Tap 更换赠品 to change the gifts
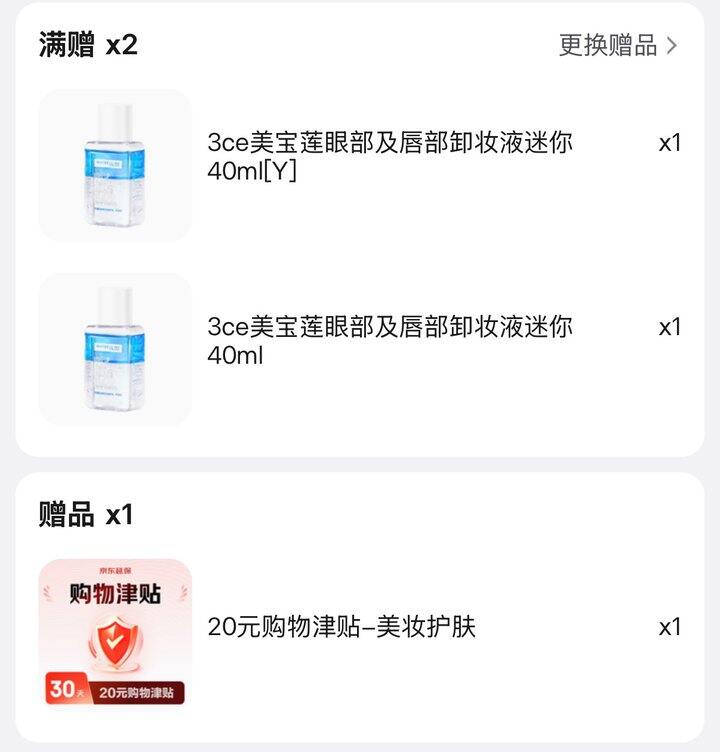Screen dimensions: 720x752 (617, 45)
